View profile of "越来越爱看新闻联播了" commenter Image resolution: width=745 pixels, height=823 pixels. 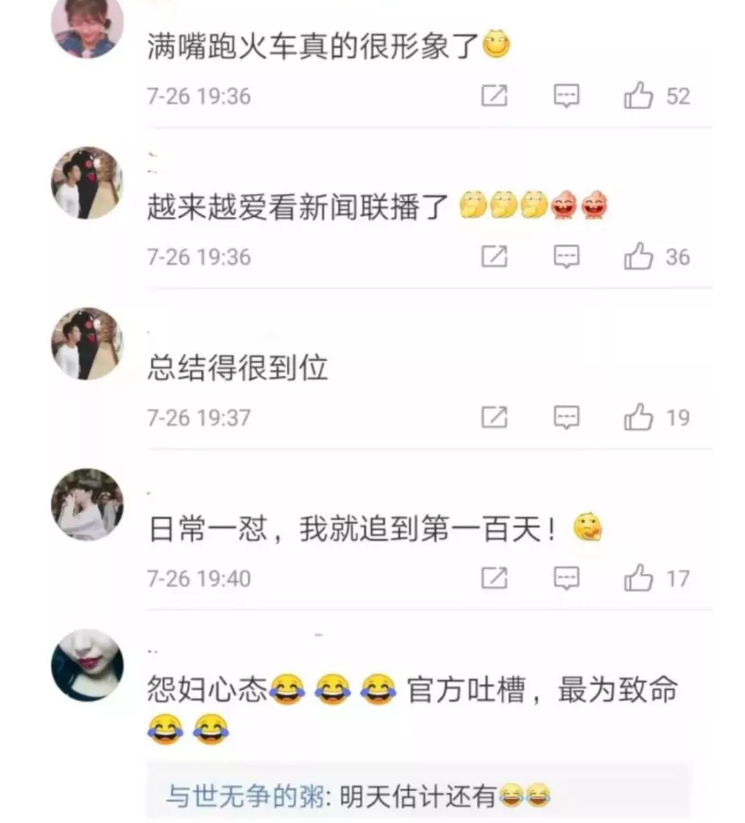pyautogui.click(x=87, y=183)
